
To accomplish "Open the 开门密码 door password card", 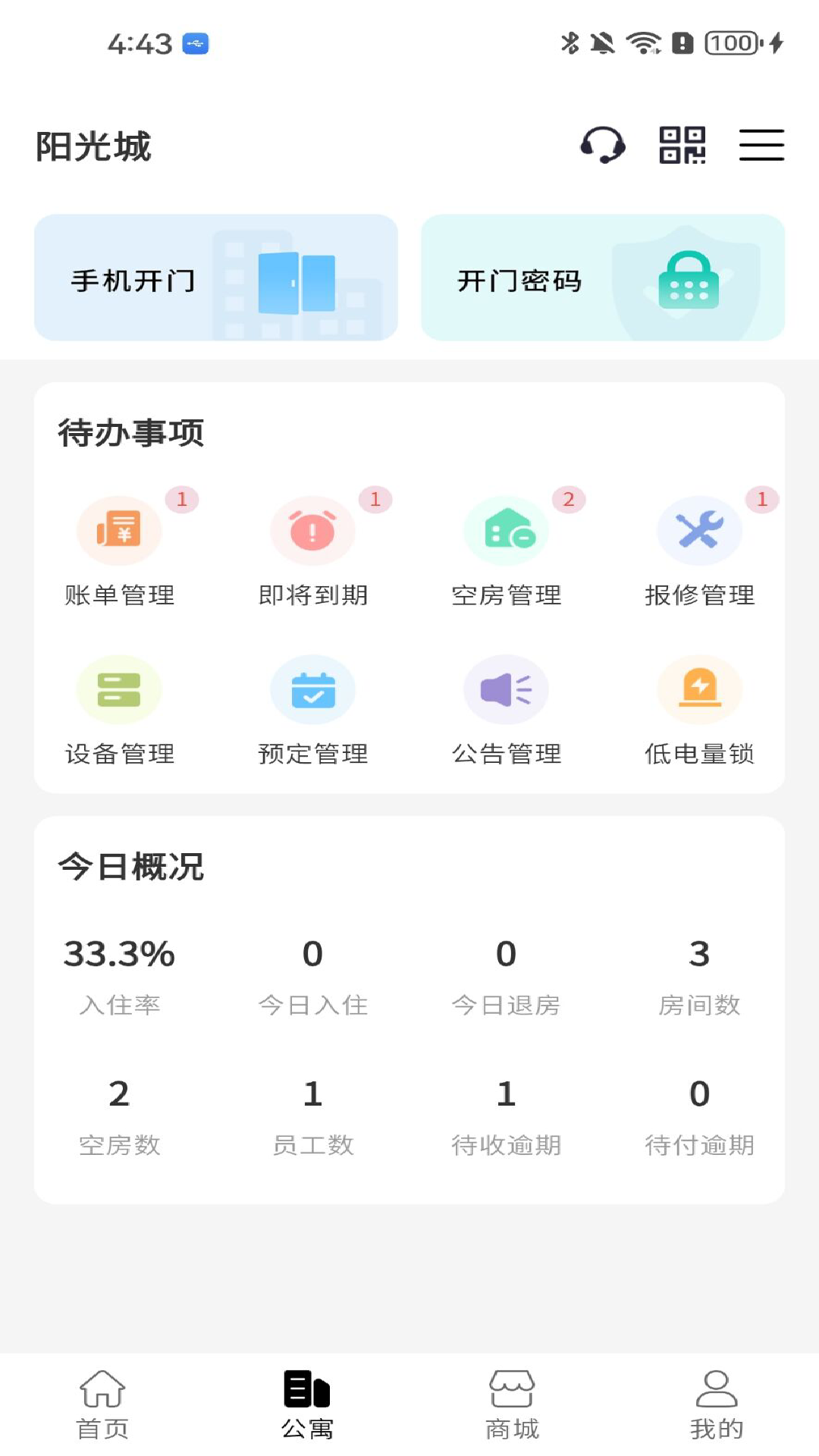I will (604, 278).
